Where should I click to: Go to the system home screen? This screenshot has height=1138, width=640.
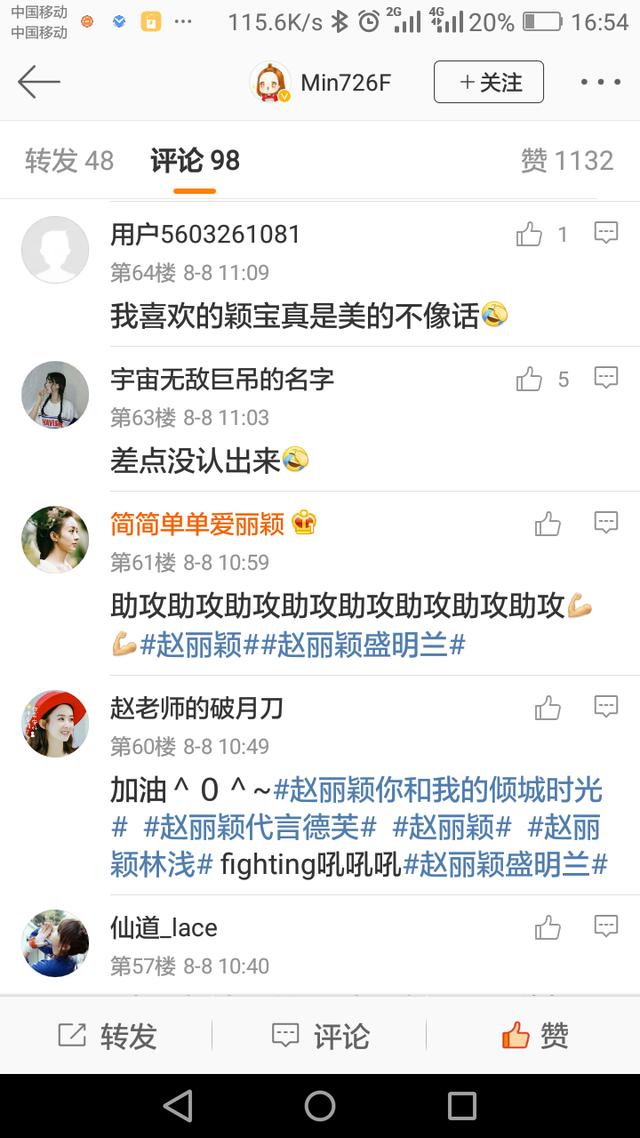click(320, 1106)
